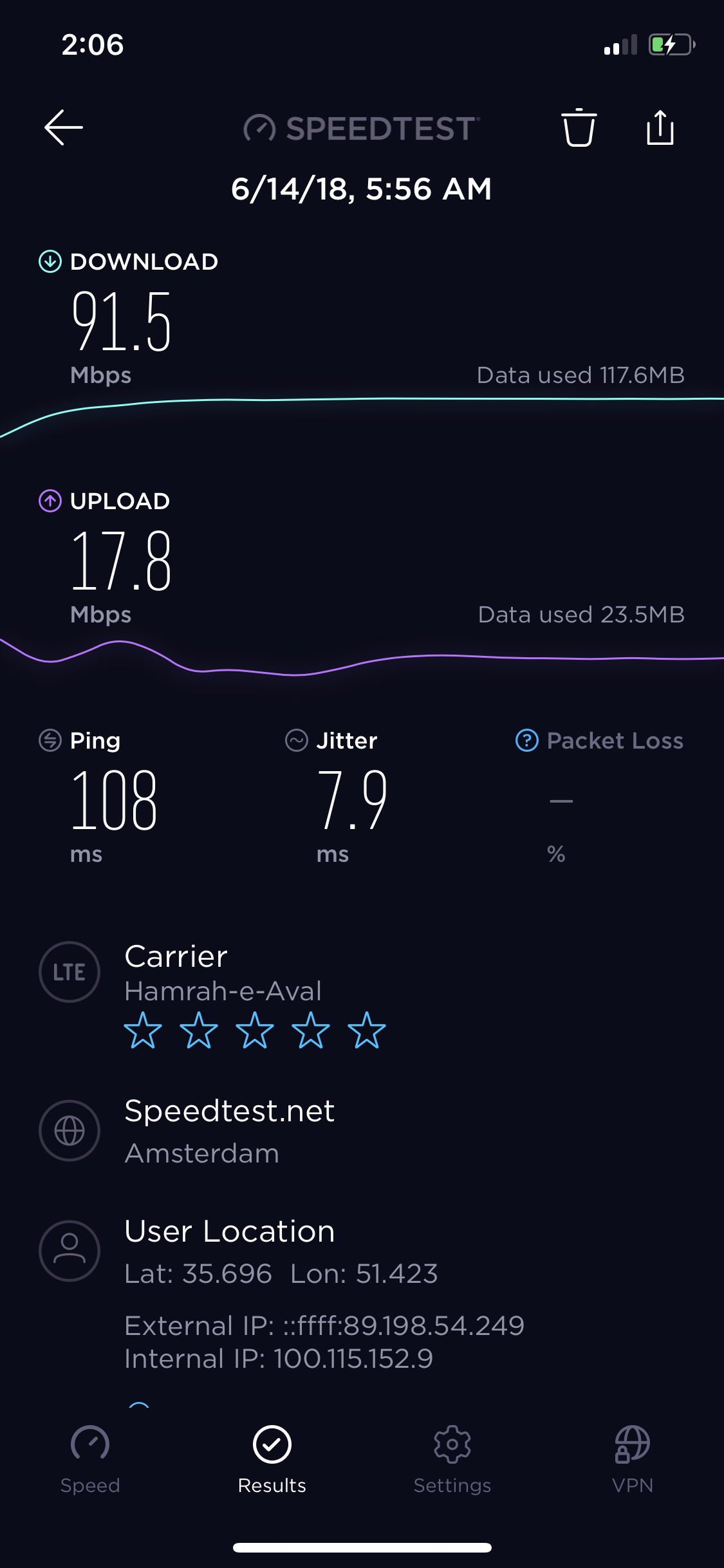Switch to the Speed tab
This screenshot has height=1568, width=724.
[x=90, y=1460]
